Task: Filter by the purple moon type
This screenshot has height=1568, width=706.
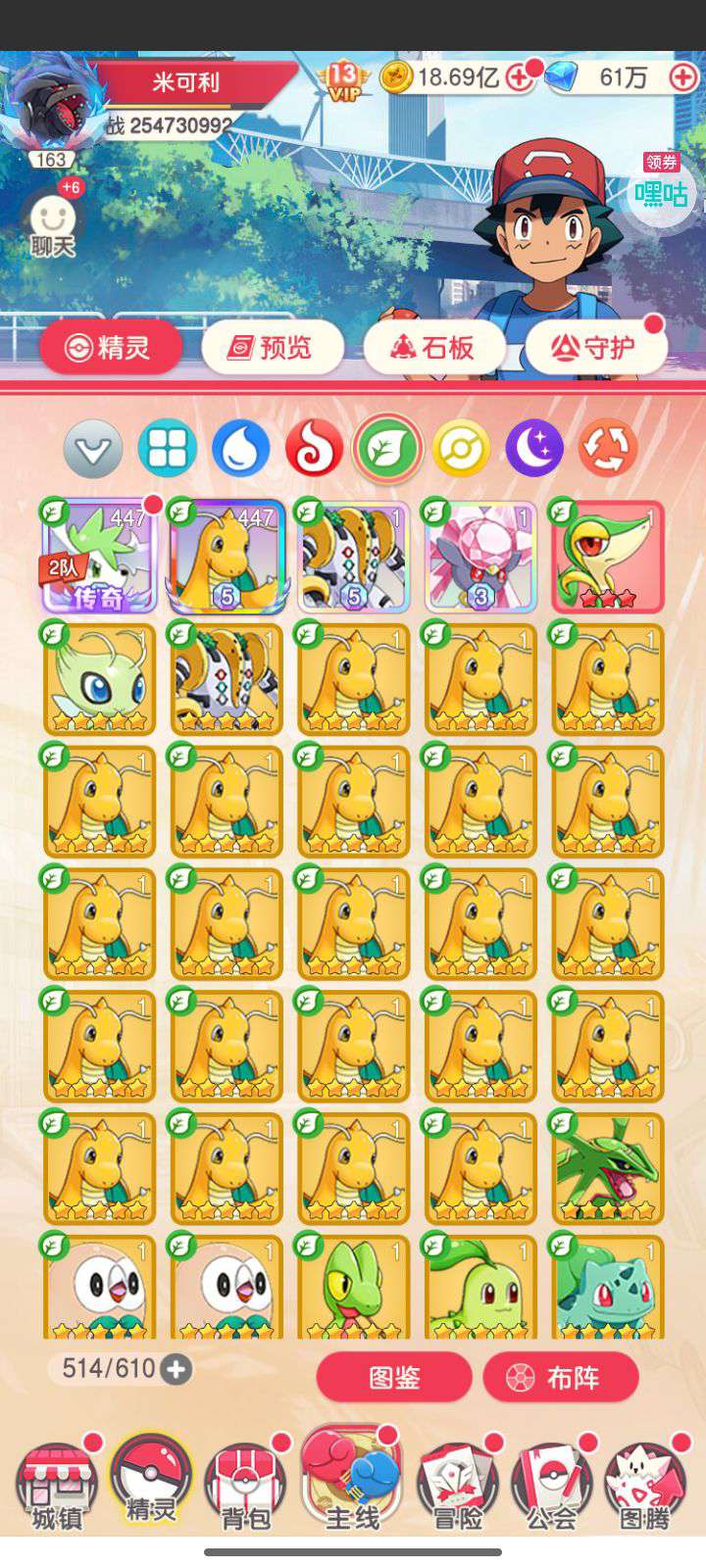Action: [534, 449]
